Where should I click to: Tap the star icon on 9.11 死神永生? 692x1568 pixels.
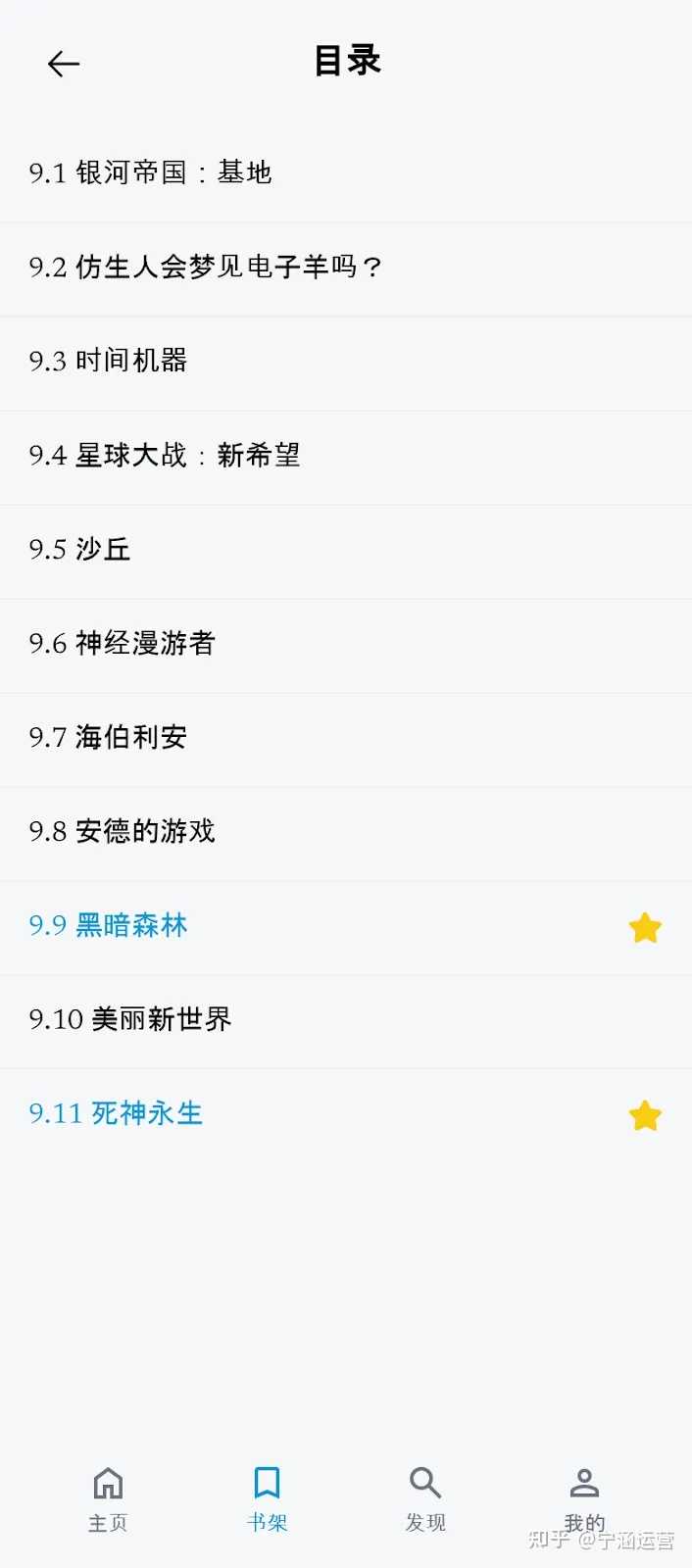[x=645, y=1115]
